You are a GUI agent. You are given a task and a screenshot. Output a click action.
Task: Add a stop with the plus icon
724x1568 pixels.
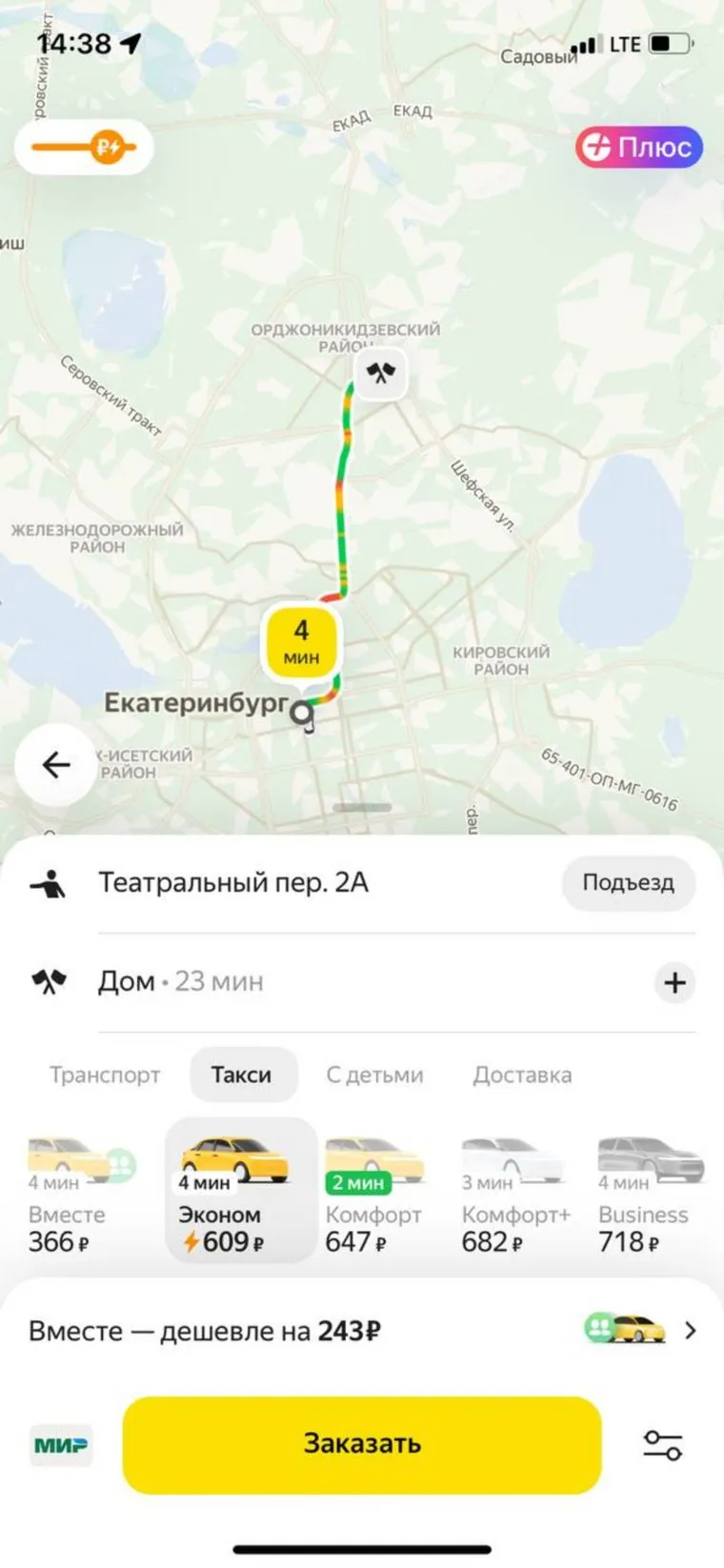coord(674,982)
